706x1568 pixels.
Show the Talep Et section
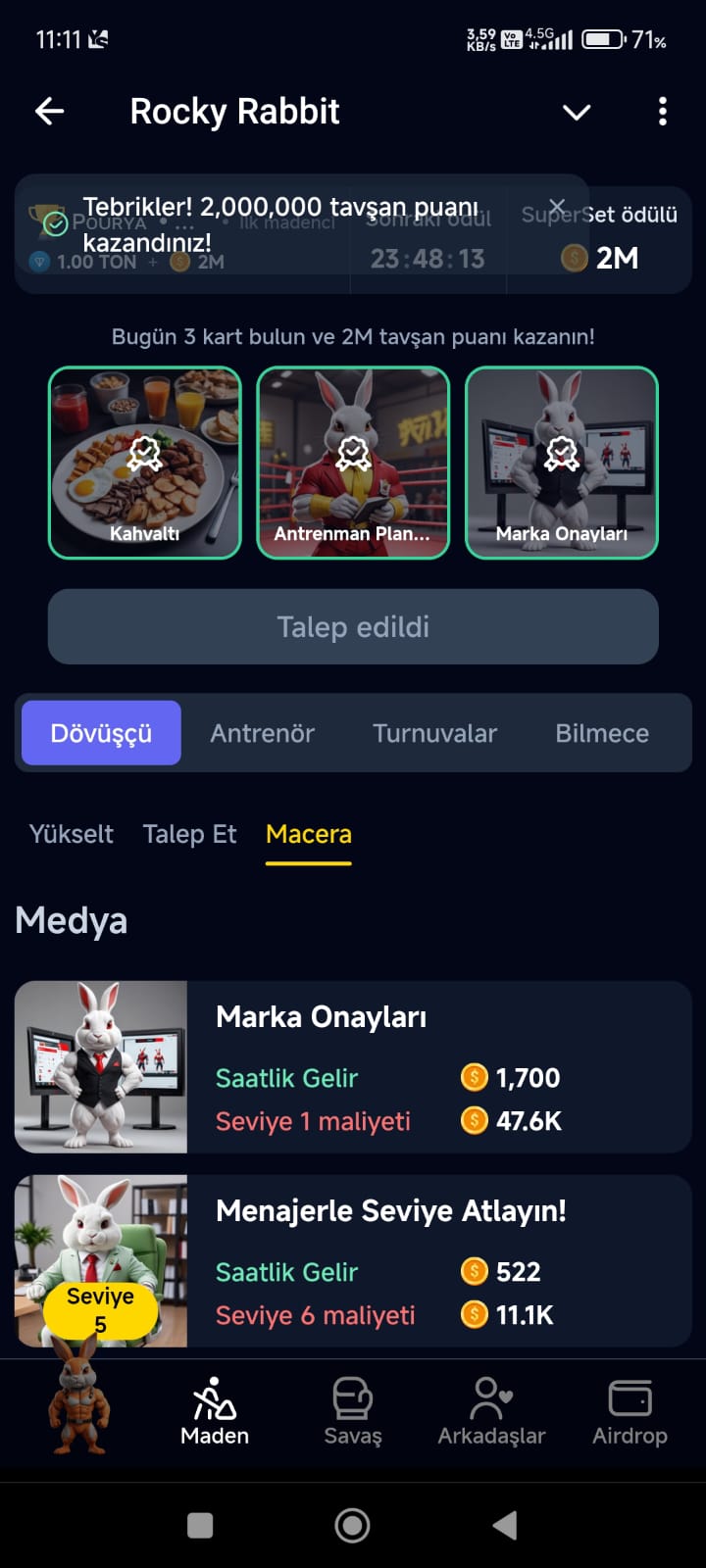189,834
